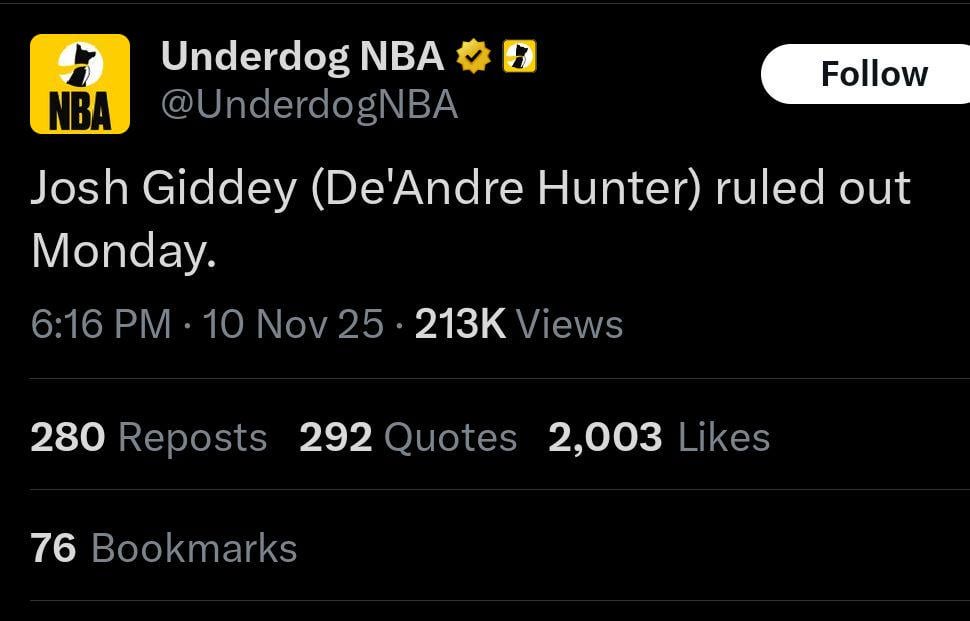Open the @UnderdogNBA handle profile
Screen dimensions: 970x621
pyautogui.click(x=309, y=105)
